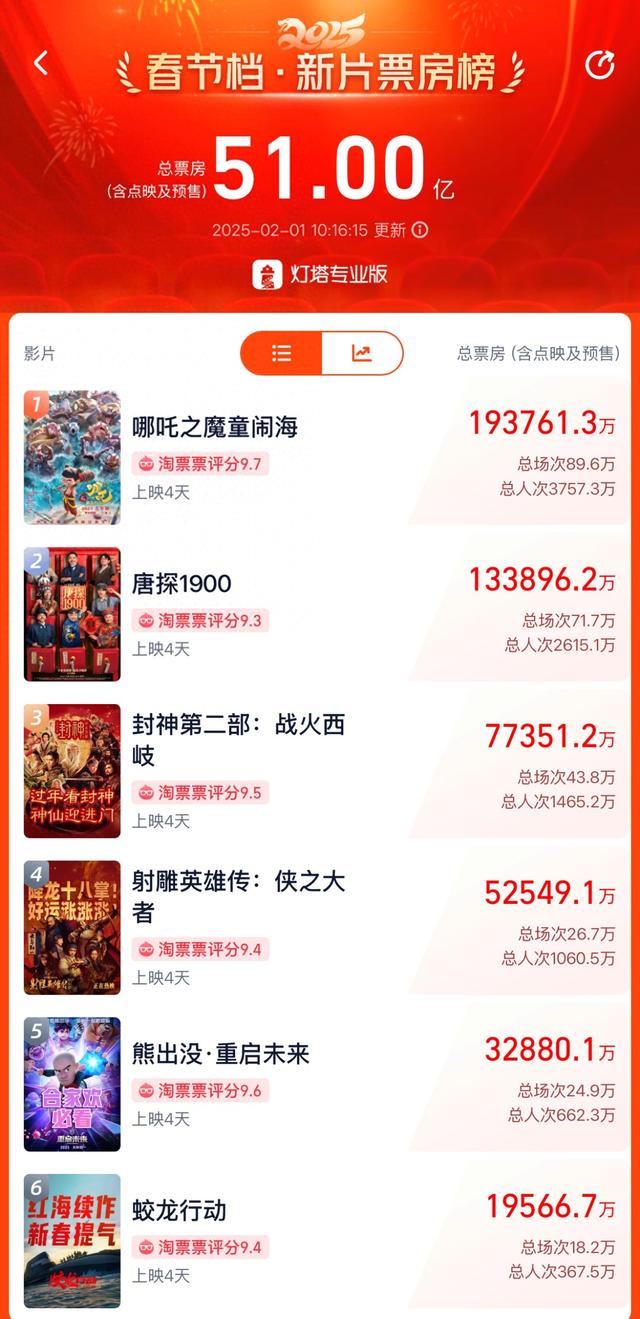The image size is (640, 1319).
Task: Open the info icon beside update time
Action: 421,230
